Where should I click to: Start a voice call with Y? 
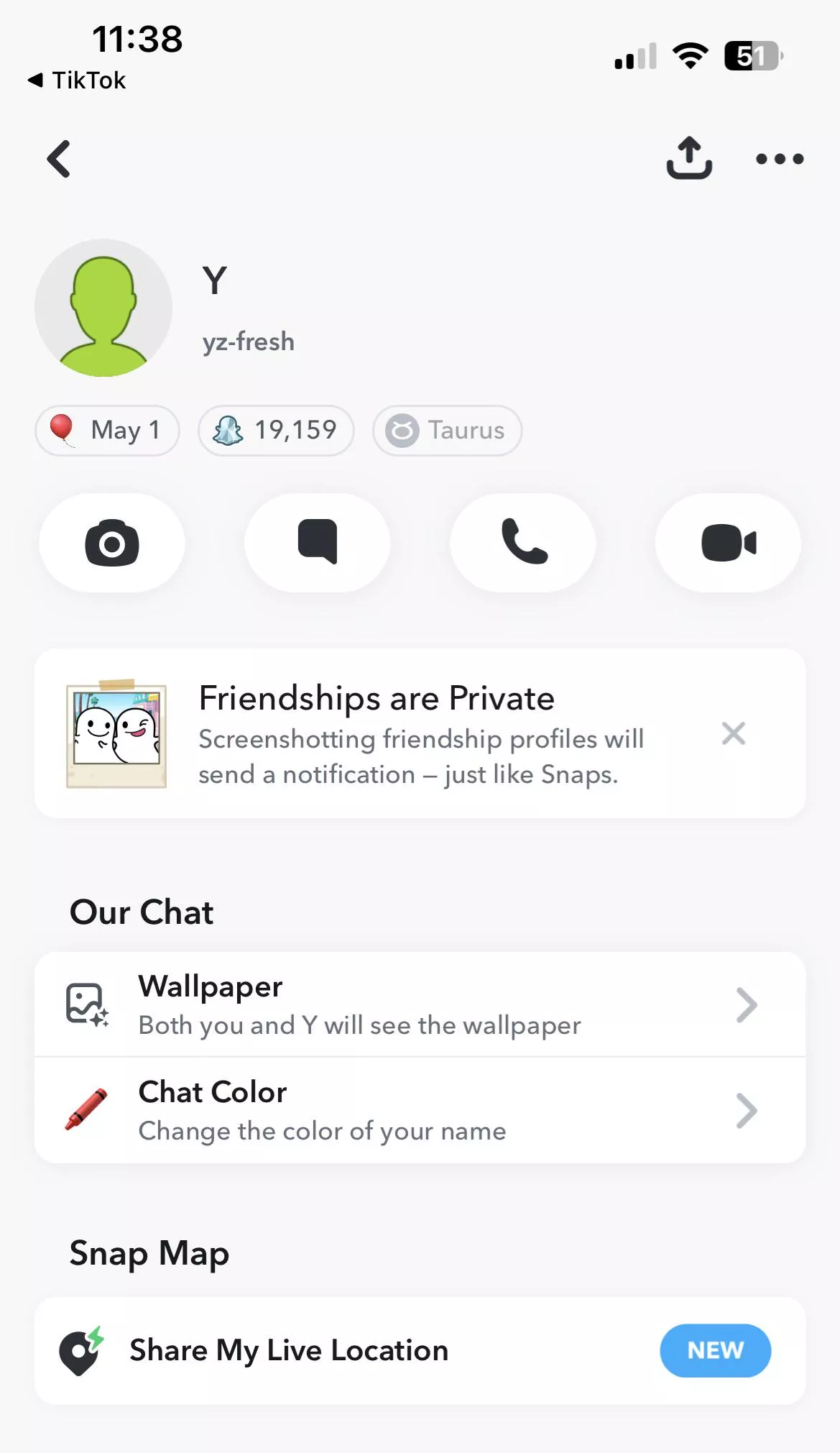point(522,543)
